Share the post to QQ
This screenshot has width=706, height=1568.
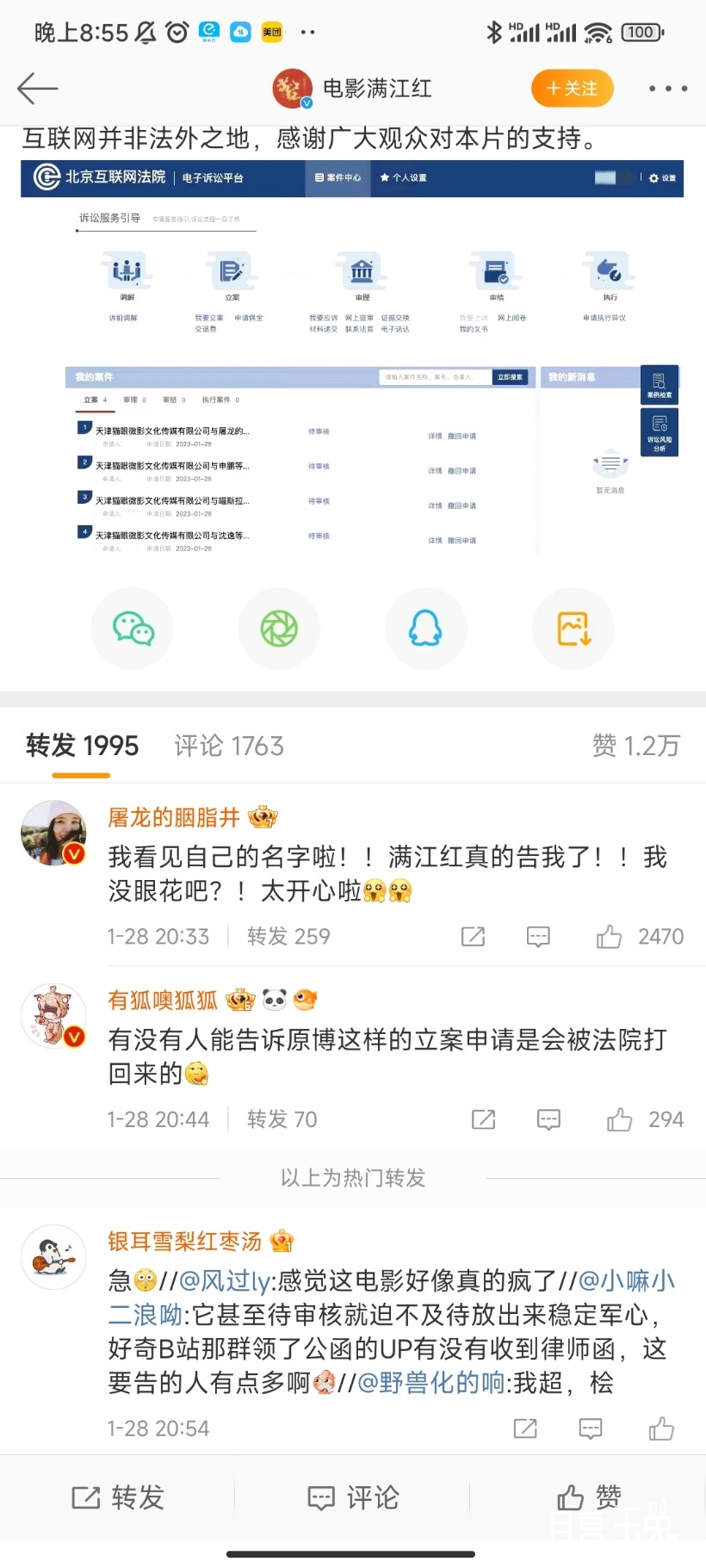pyautogui.click(x=425, y=629)
